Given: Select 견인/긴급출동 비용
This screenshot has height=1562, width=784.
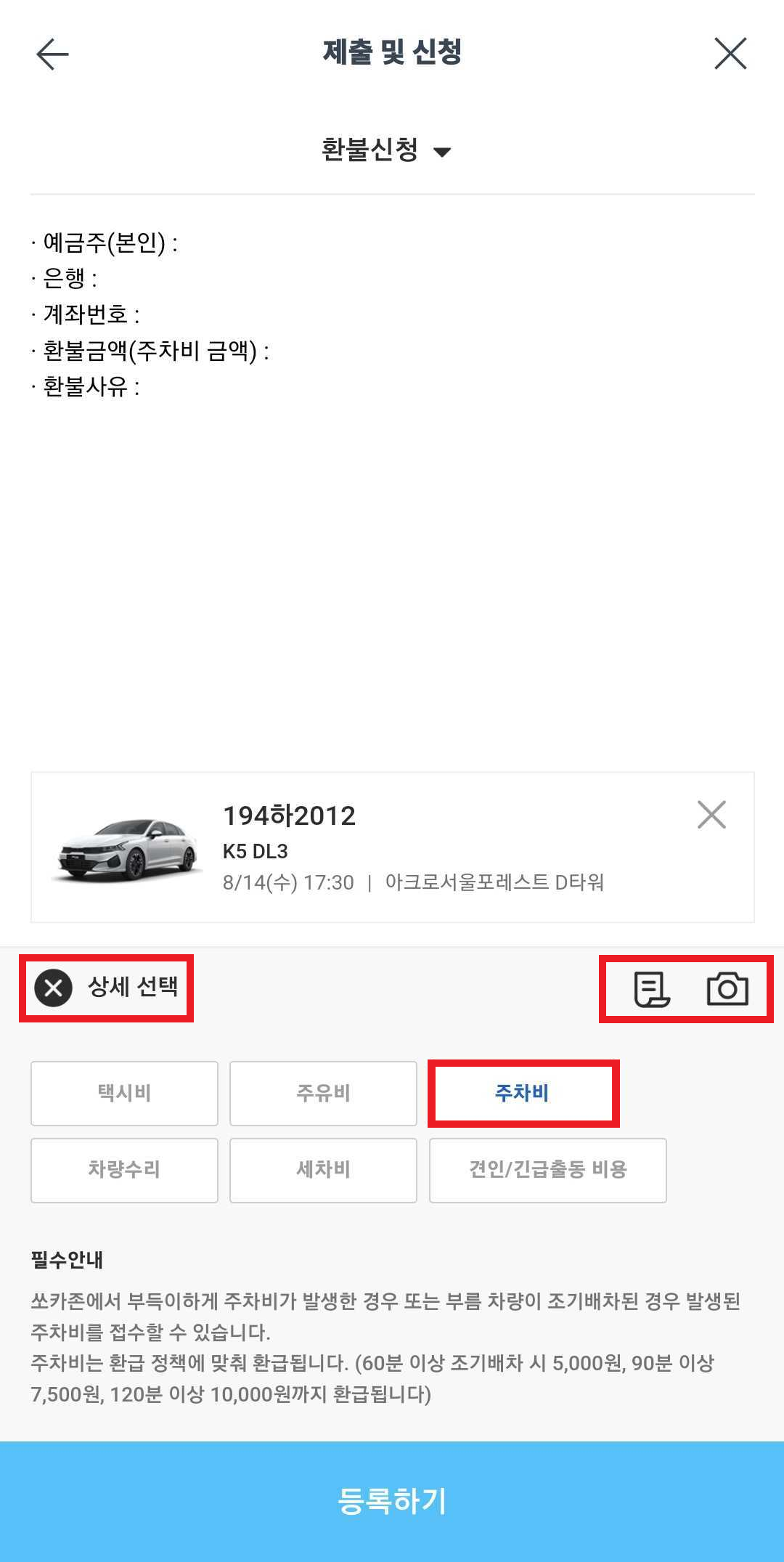Looking at the screenshot, I should pos(548,1170).
